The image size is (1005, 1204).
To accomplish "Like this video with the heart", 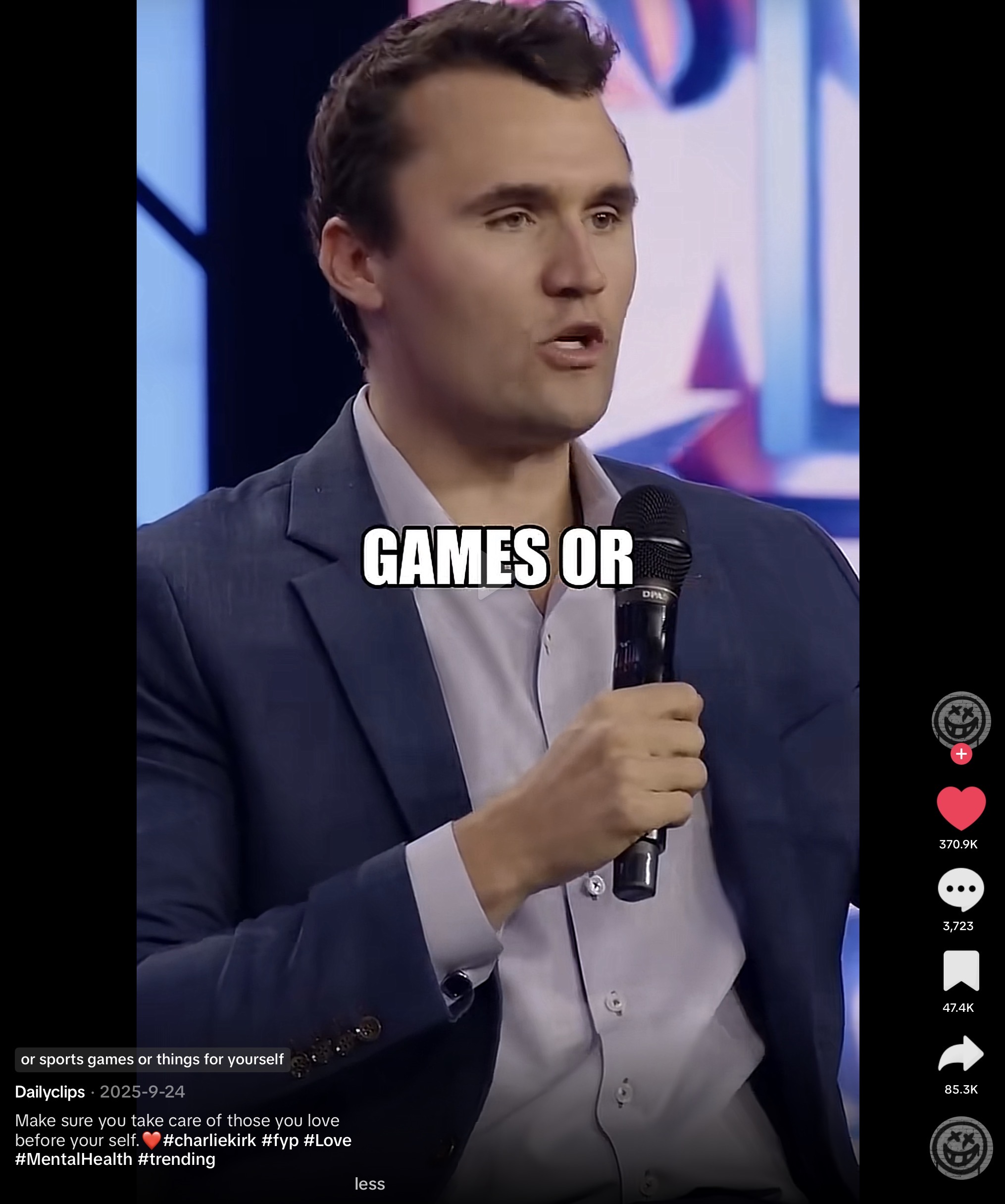I will 961,808.
